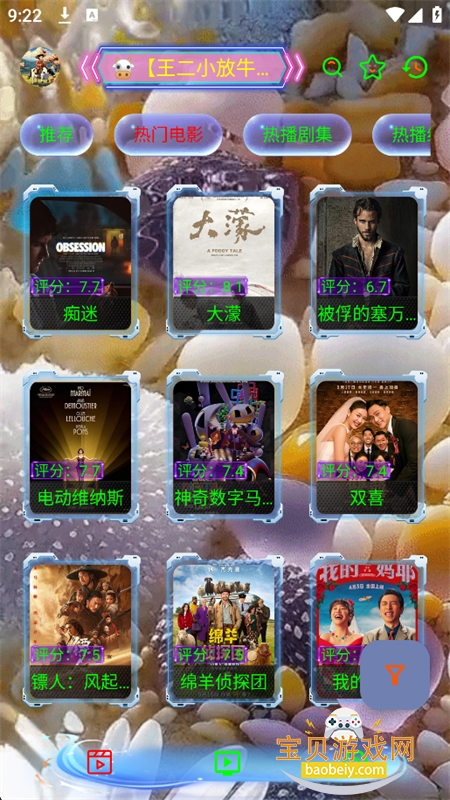450x800 pixels.
Task: Switch to the 热门电影 tab
Action: [168, 135]
